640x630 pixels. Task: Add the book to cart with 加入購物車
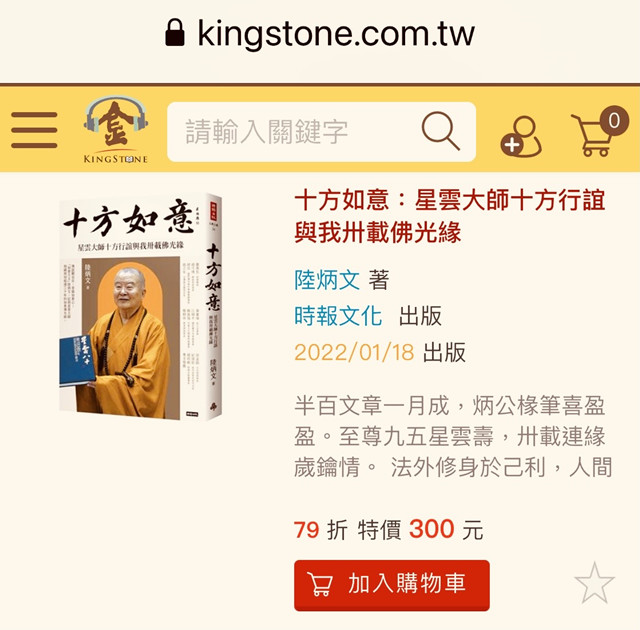(391, 584)
